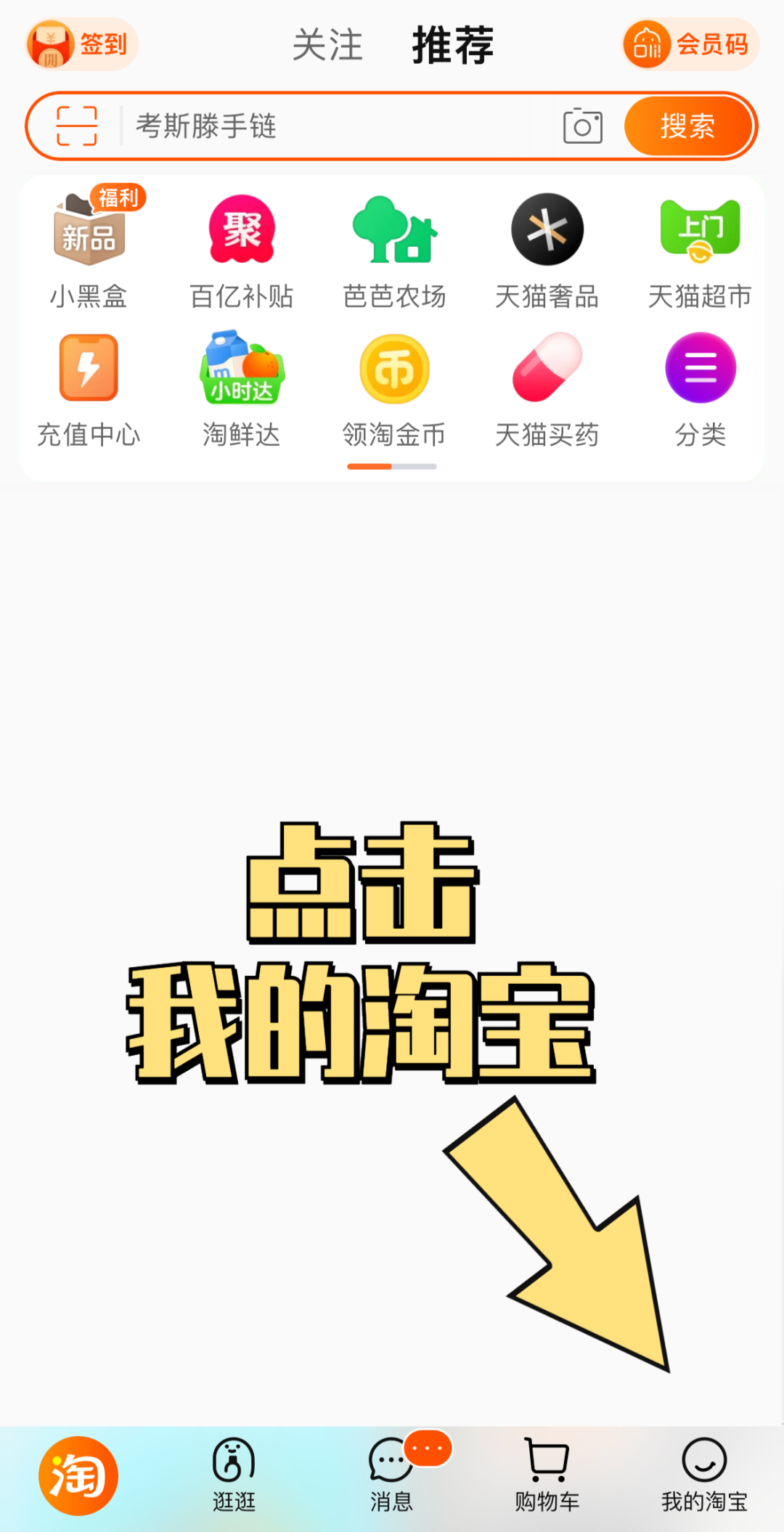Show the 会员码 membership code
This screenshot has width=784, height=1532.
(x=688, y=45)
